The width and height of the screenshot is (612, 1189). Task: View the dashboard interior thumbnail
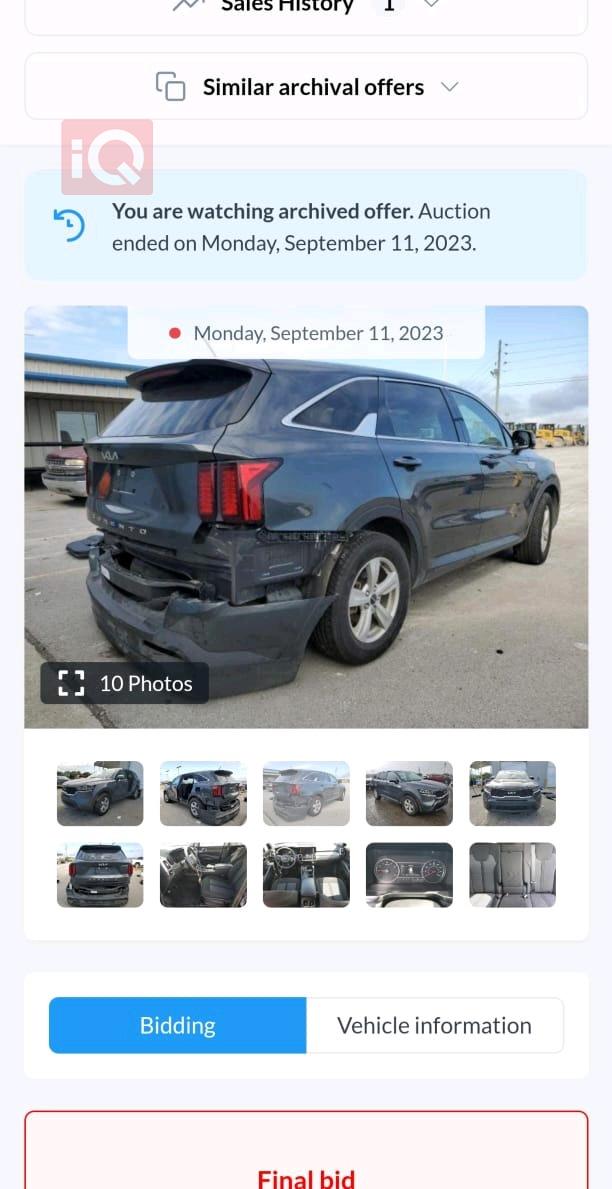click(306, 875)
